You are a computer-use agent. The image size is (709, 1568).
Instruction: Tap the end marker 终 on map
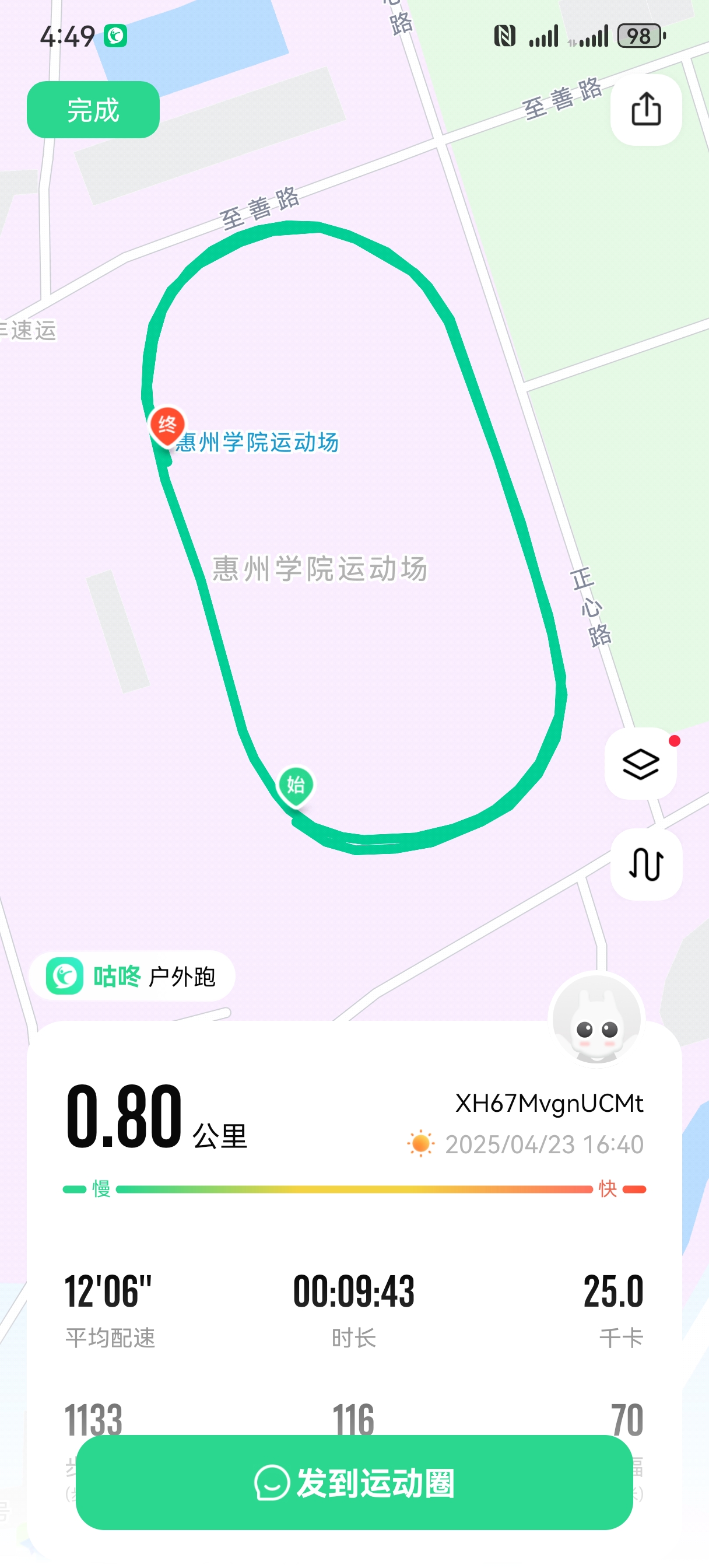167,423
